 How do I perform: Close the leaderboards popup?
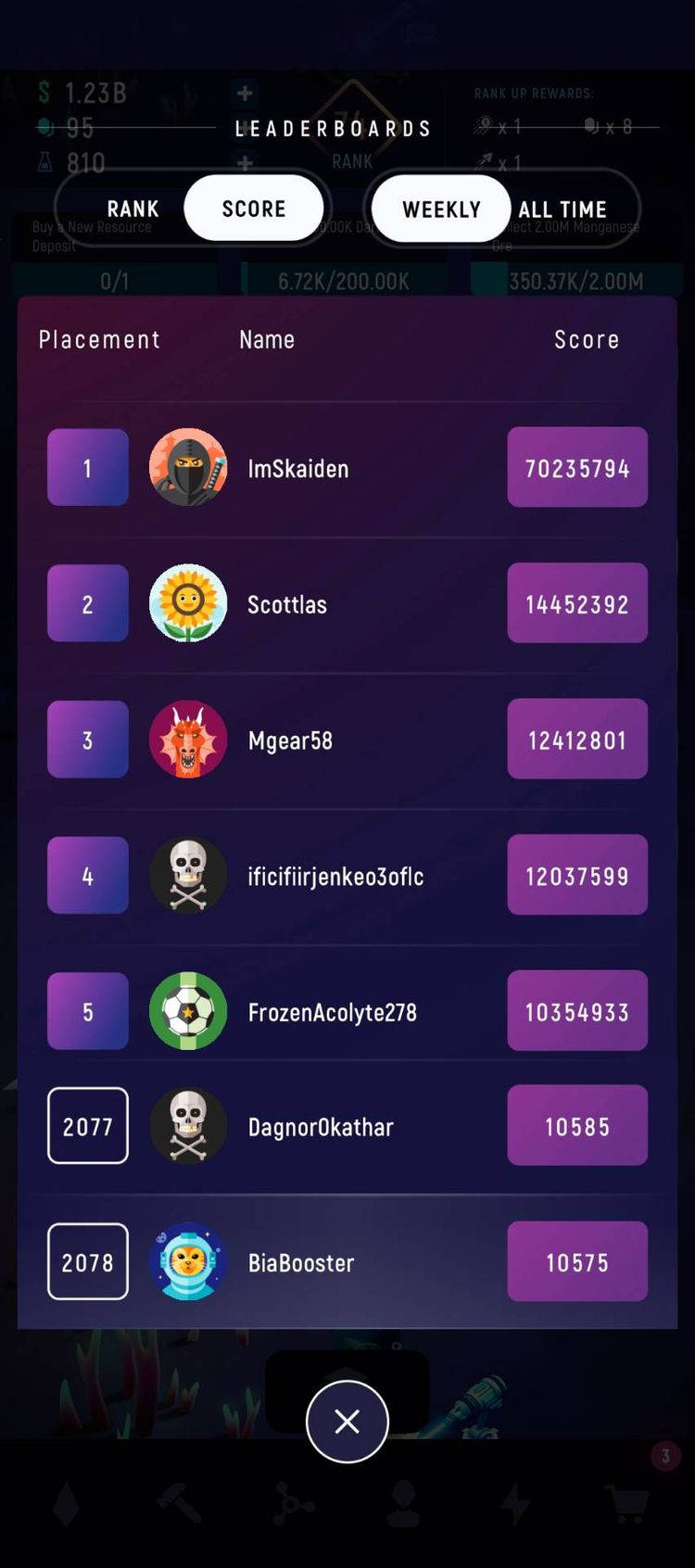[x=347, y=1422]
